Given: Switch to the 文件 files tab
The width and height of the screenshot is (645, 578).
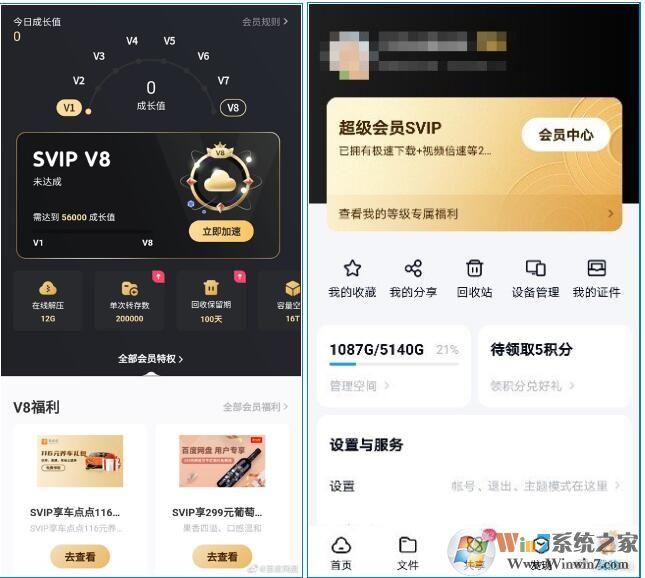Looking at the screenshot, I should tap(408, 552).
